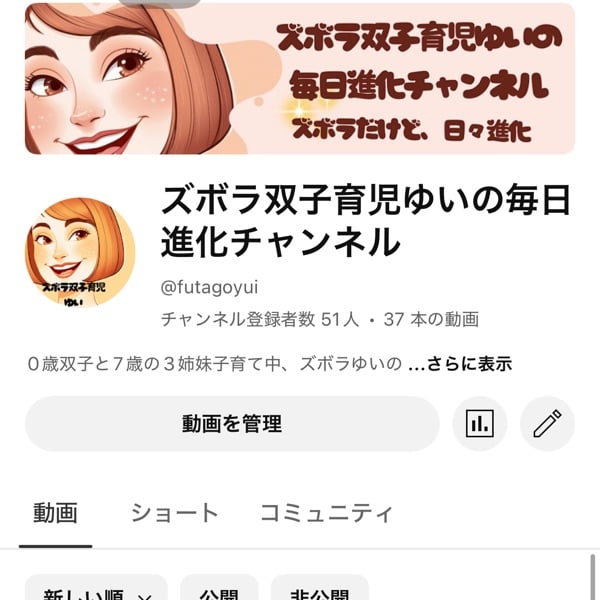Select the 動画 tab
600x600 pixels.
tap(55, 514)
